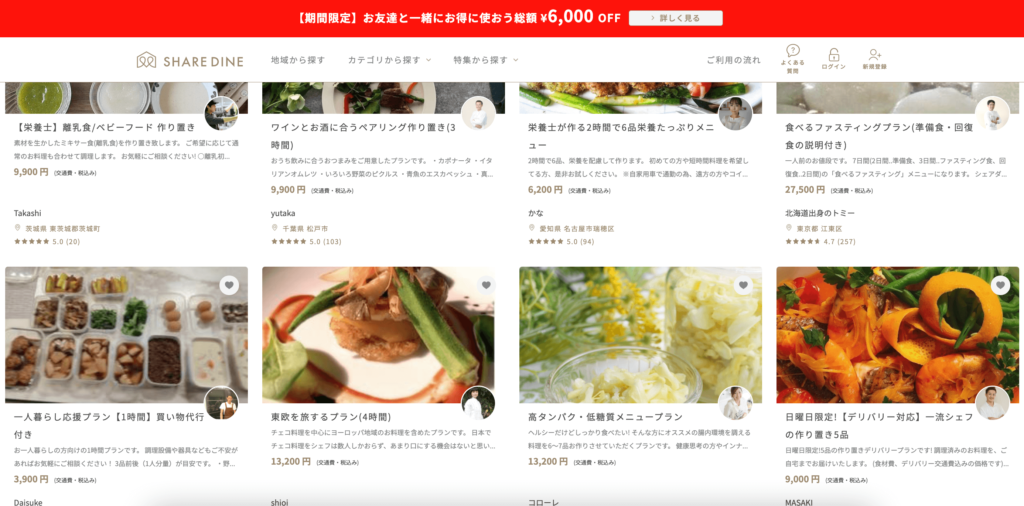Viewport: 1024px width, 506px height.
Task: Open 新規登録 sign-up
Action: click(874, 59)
